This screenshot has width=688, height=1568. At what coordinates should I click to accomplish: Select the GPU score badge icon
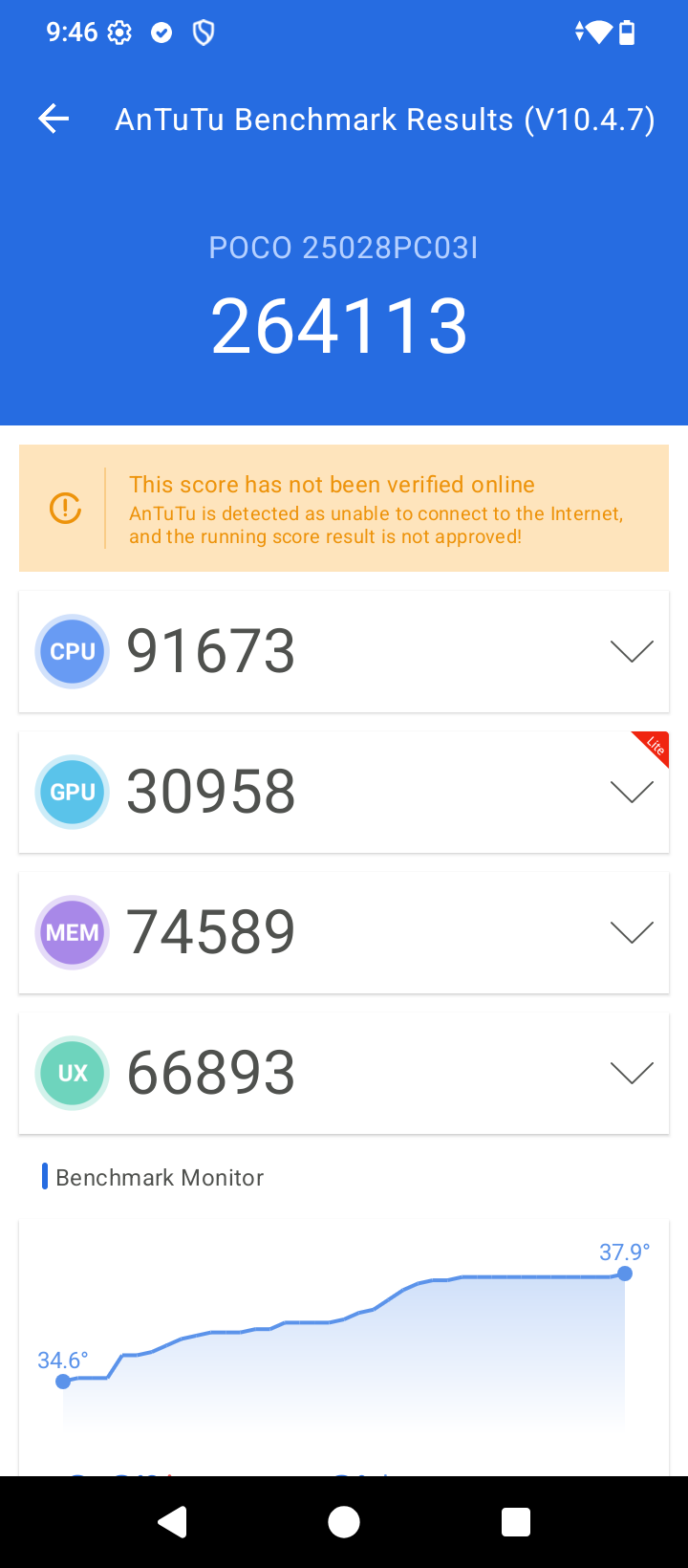point(73,791)
